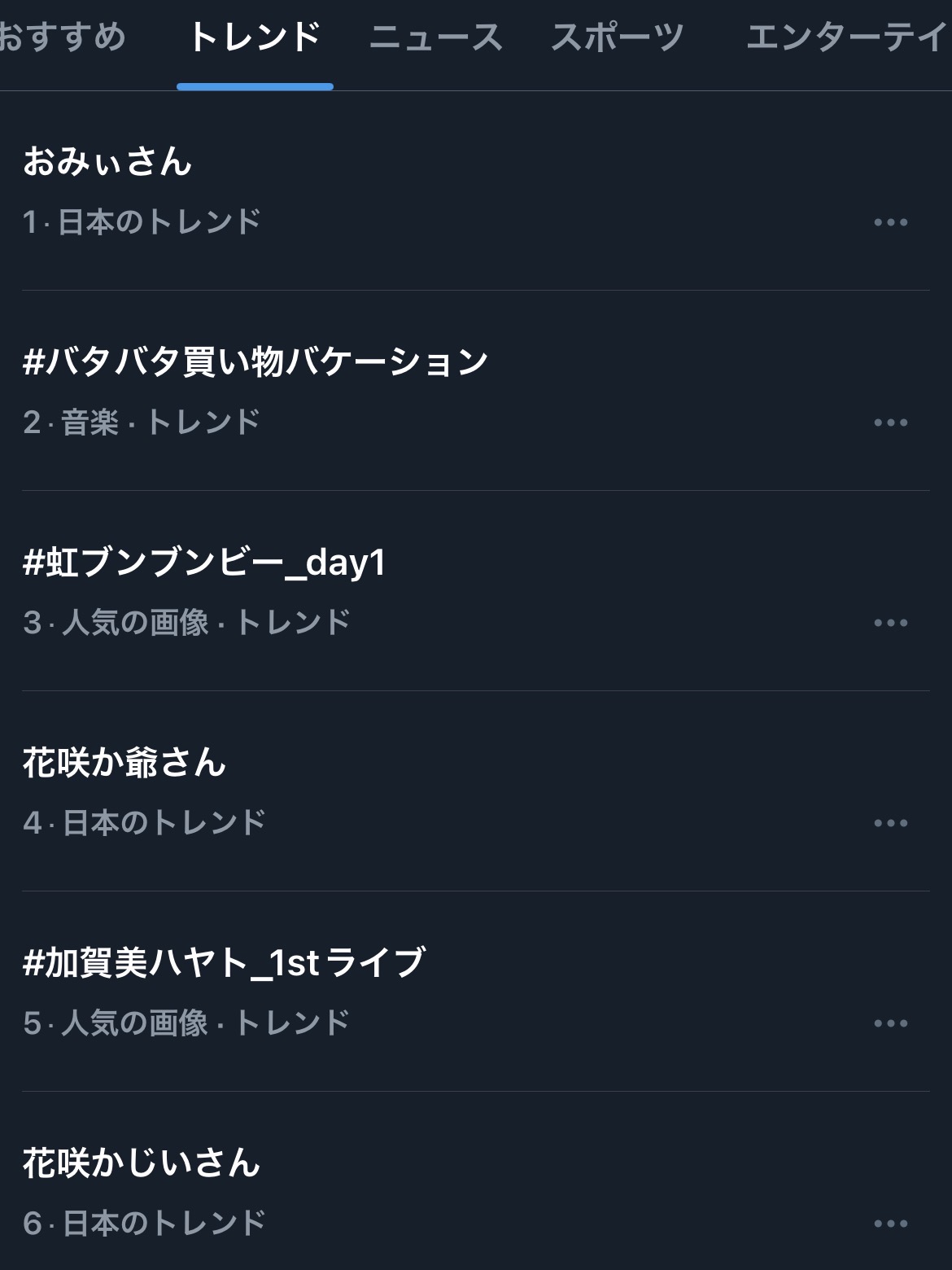Tap the three dots for #加賀美ハヤト_1stライブ
The height and width of the screenshot is (1270, 952).
[890, 1023]
